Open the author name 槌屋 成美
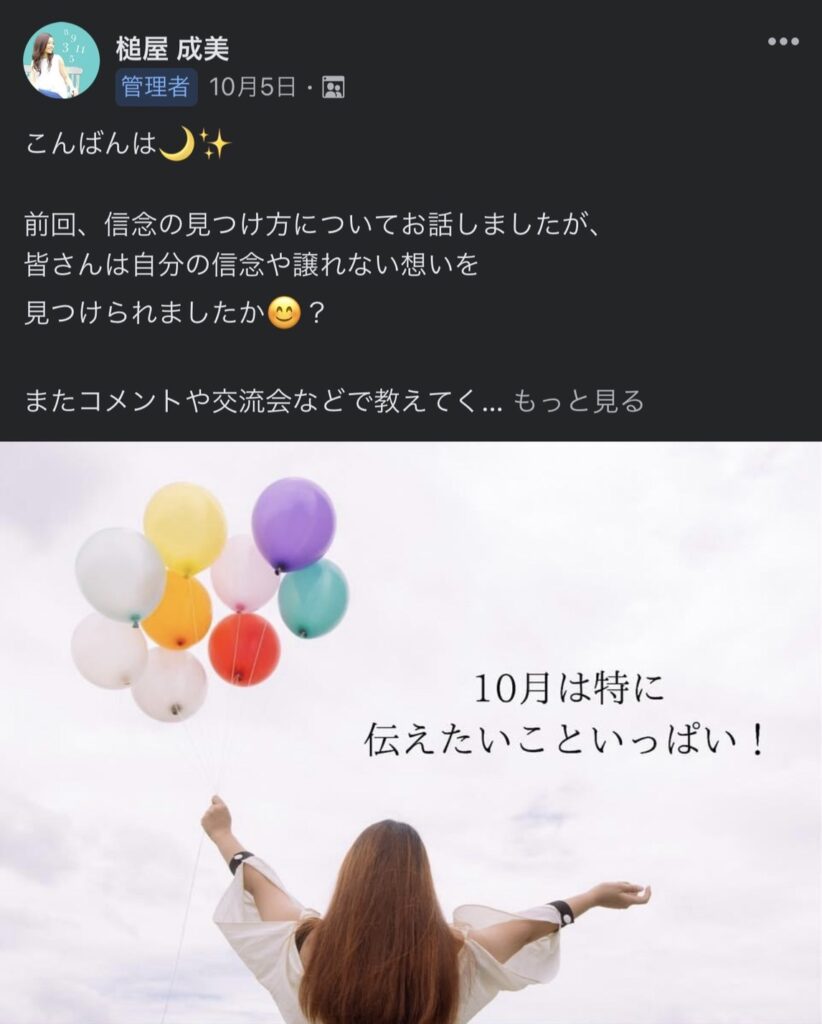Image resolution: width=822 pixels, height=1024 pixels. [173, 47]
